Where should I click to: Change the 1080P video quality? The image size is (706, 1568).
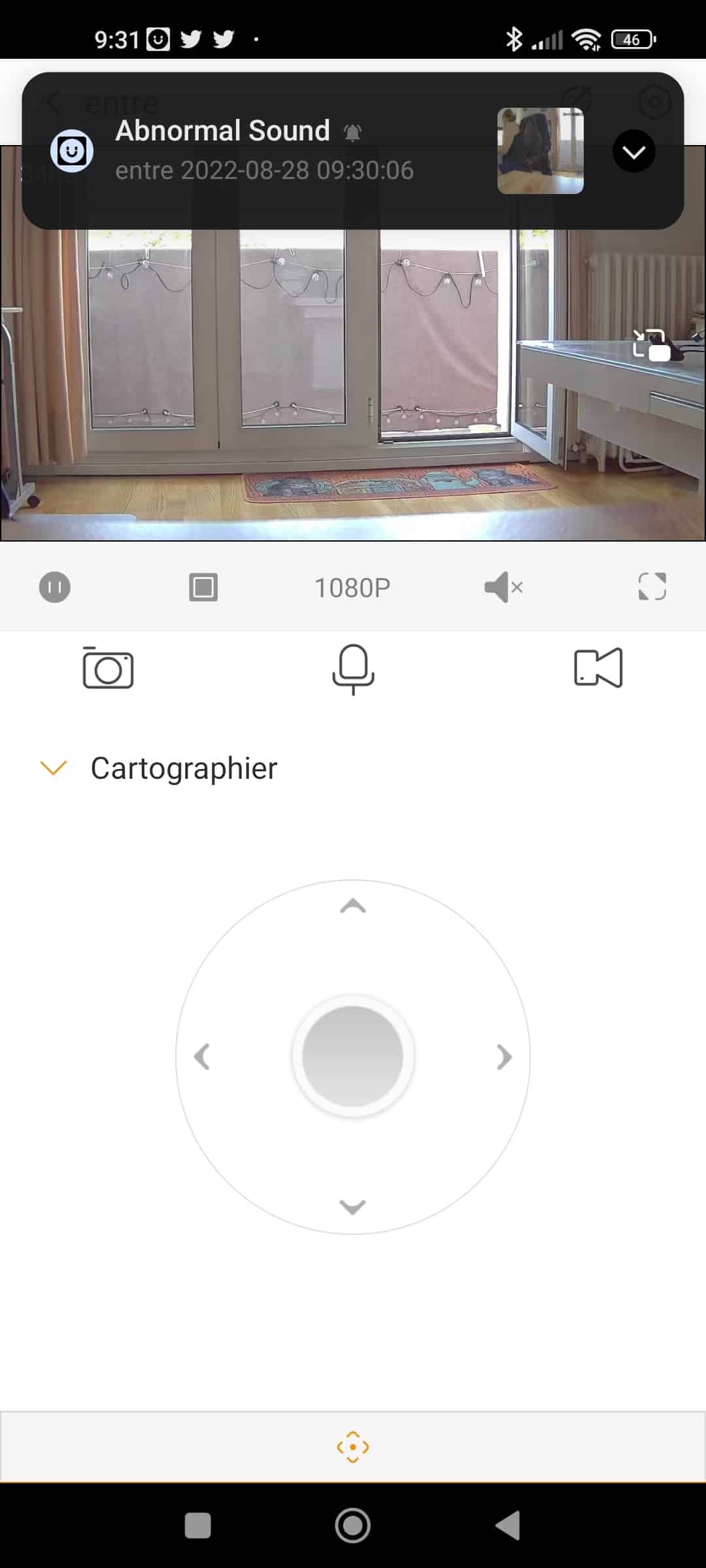click(x=352, y=587)
